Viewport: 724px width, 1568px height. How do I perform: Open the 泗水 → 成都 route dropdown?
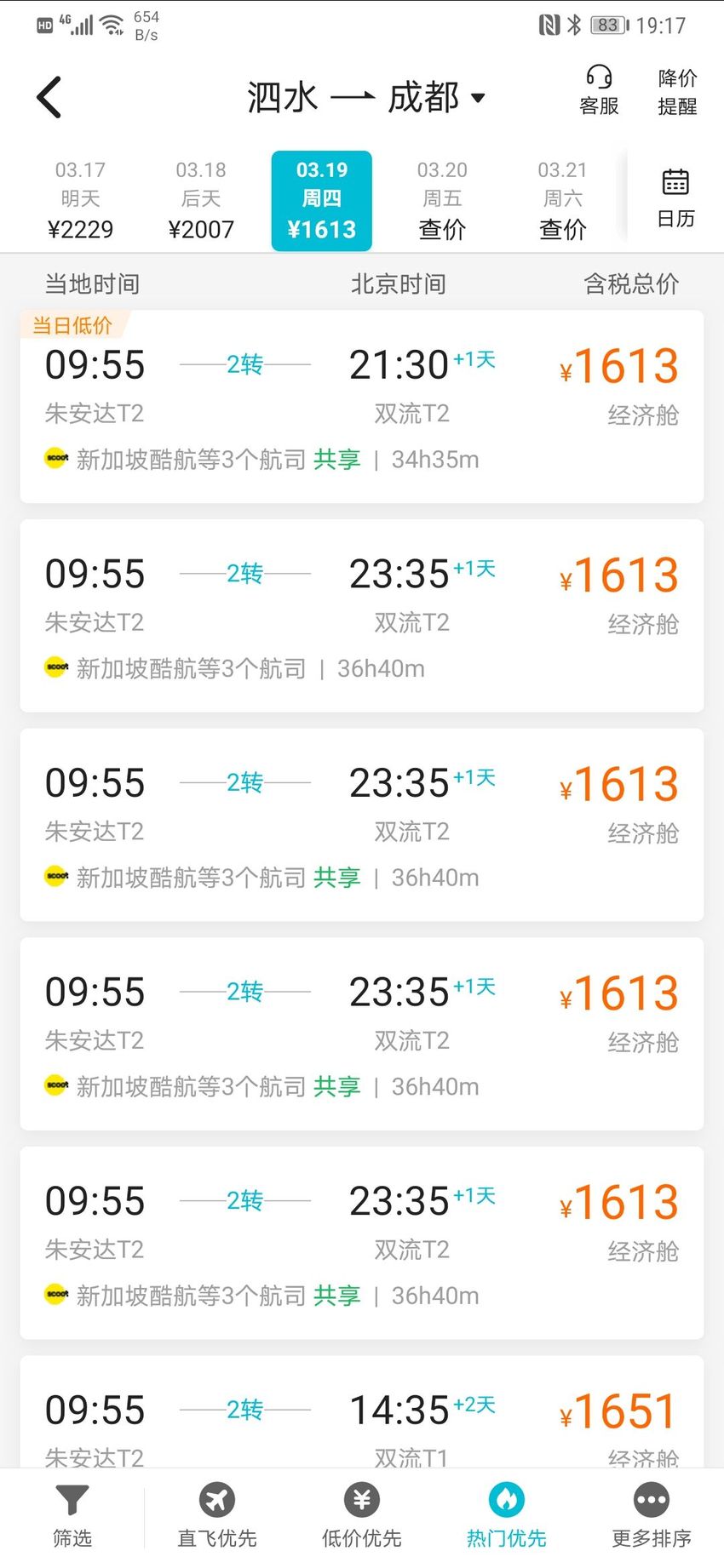click(365, 97)
